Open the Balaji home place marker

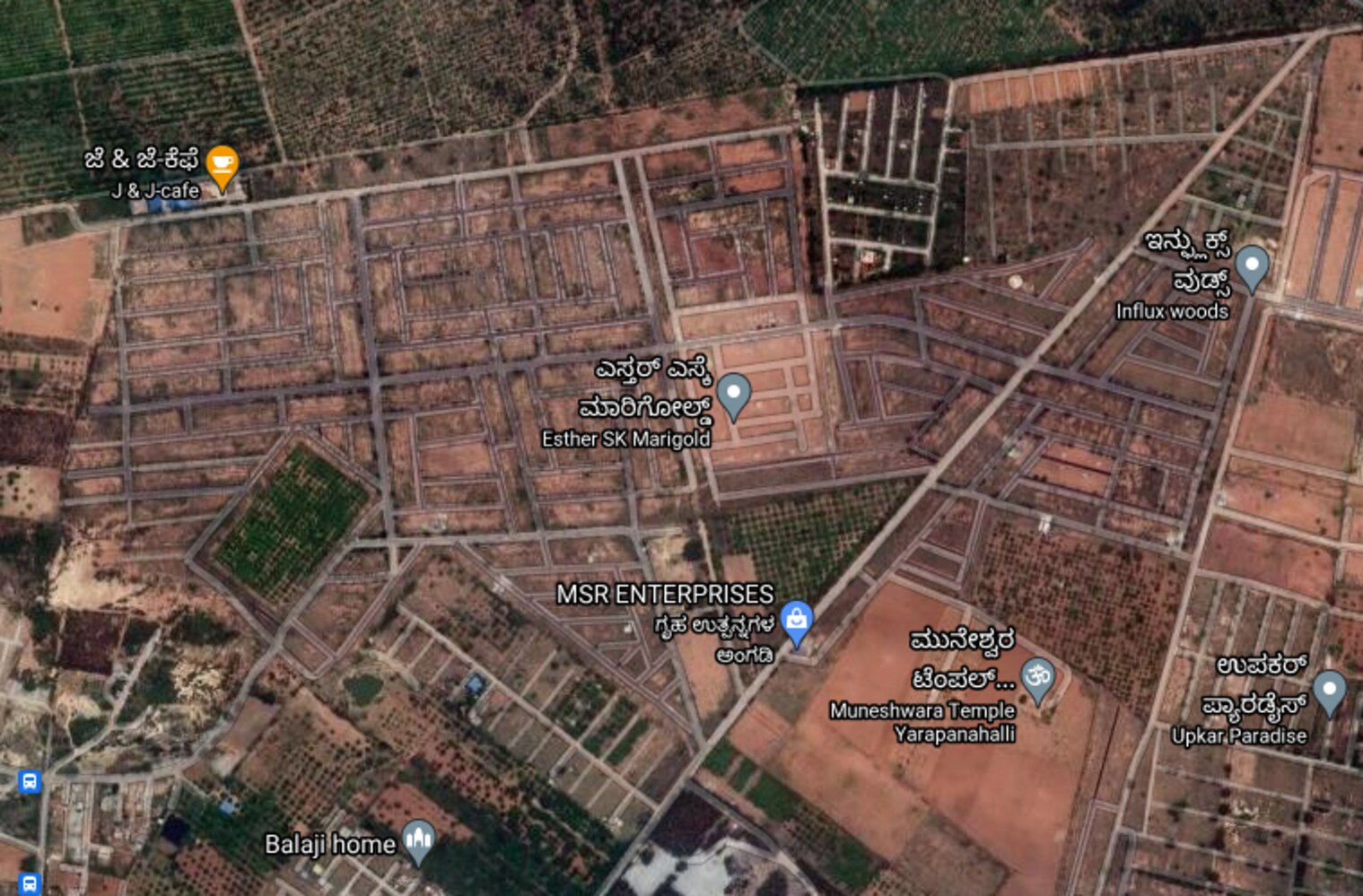pos(417,840)
